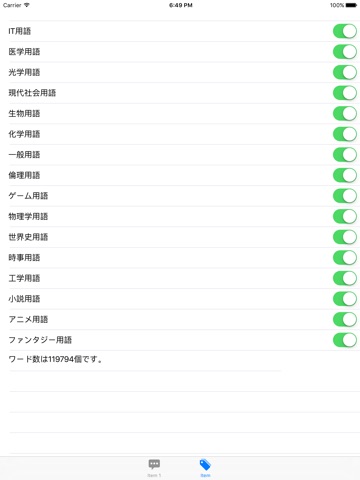Disable the 生物用語 switch
The height and width of the screenshot is (480, 360).
tap(345, 114)
